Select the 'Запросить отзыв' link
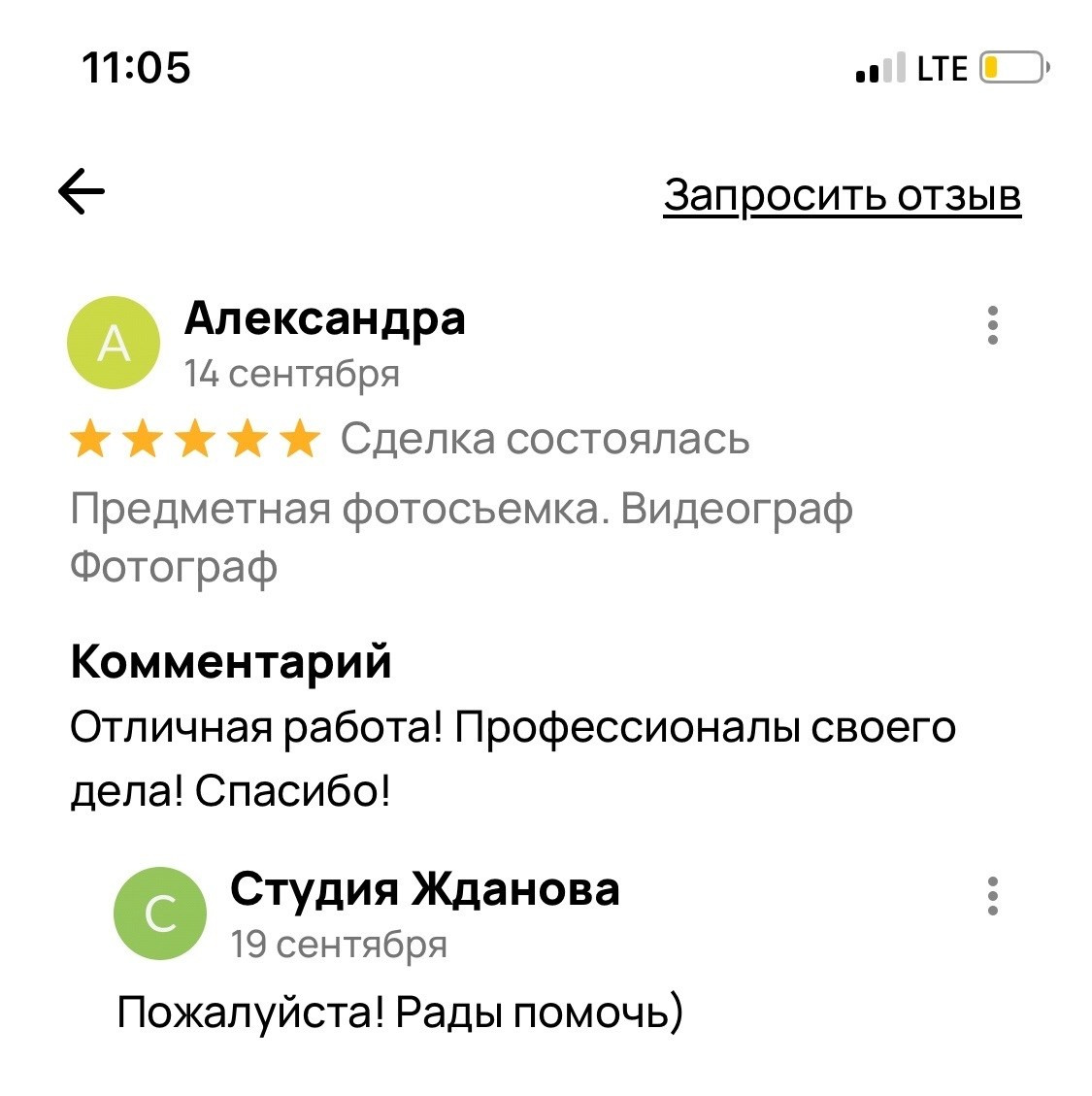 tap(842, 193)
